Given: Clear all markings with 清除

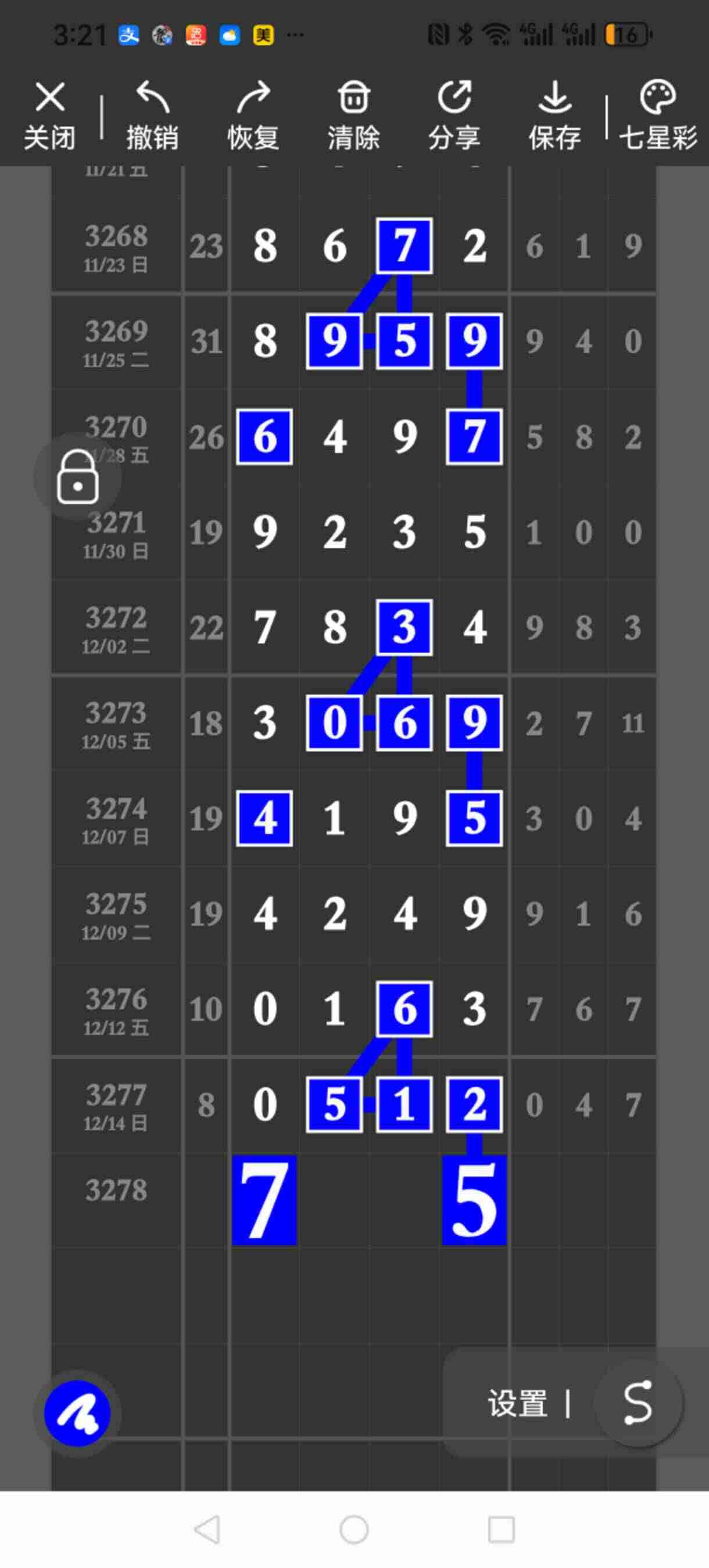Looking at the screenshot, I should [353, 116].
